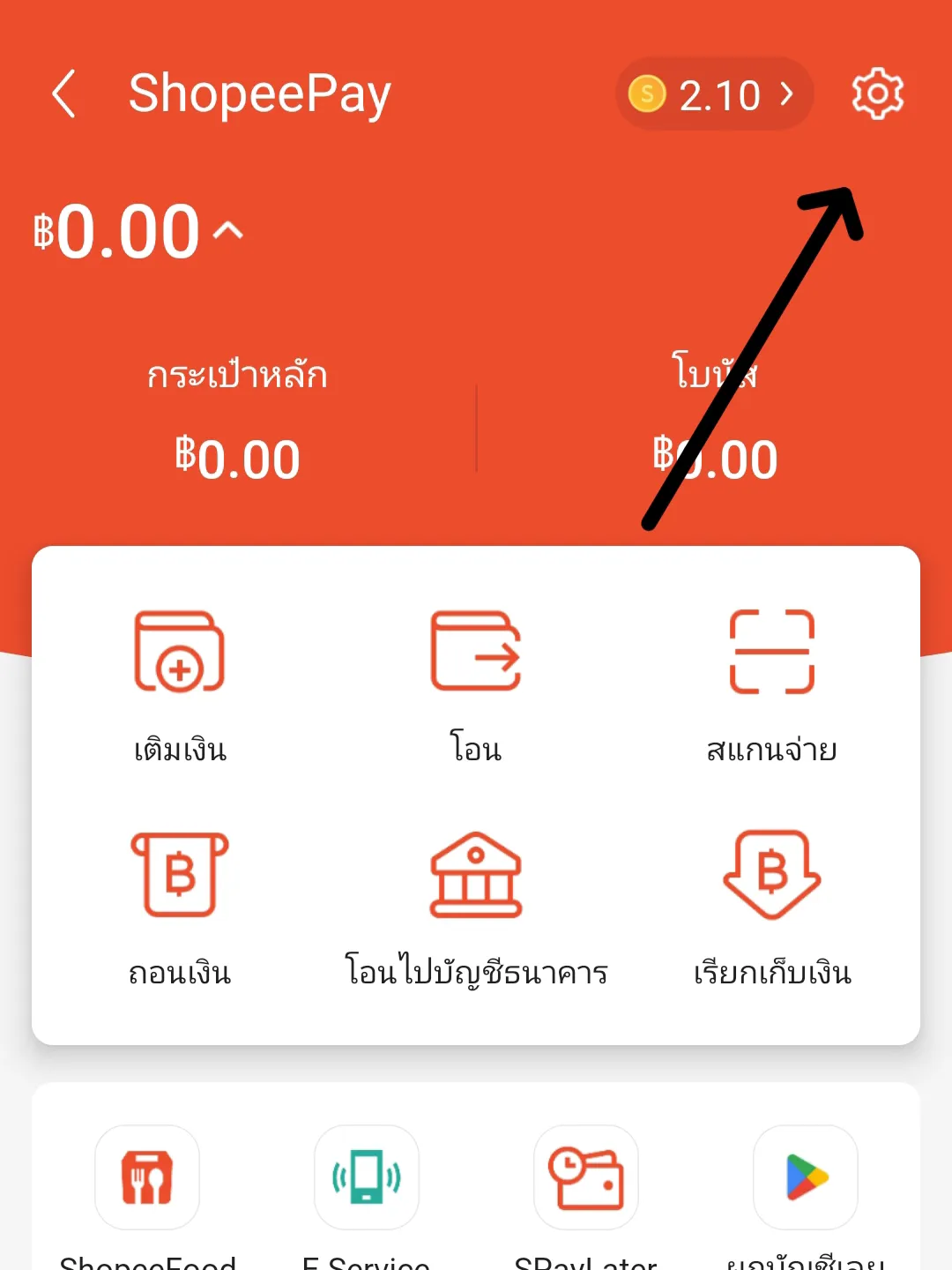Tap the ถอนเงิน withdraw money icon
This screenshot has width=952, height=1270.
pyautogui.click(x=179, y=875)
